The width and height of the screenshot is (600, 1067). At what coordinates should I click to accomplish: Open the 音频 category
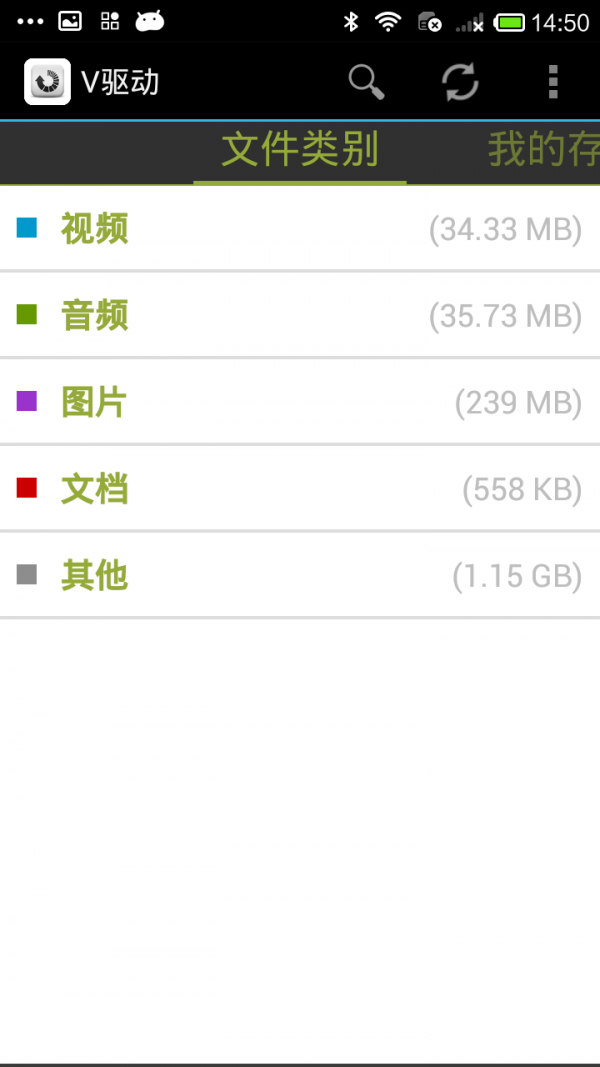pyautogui.click(x=300, y=314)
